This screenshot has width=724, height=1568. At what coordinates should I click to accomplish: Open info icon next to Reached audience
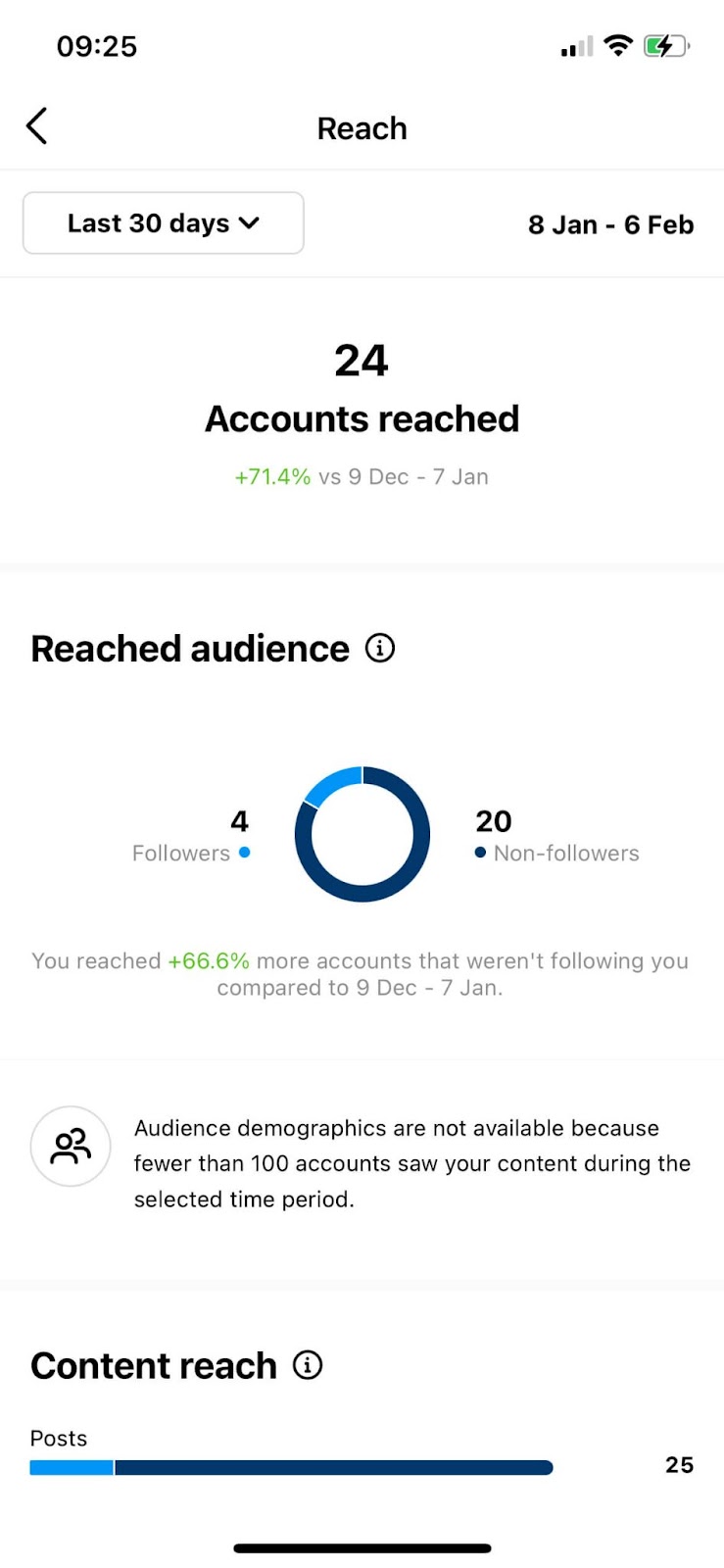380,648
